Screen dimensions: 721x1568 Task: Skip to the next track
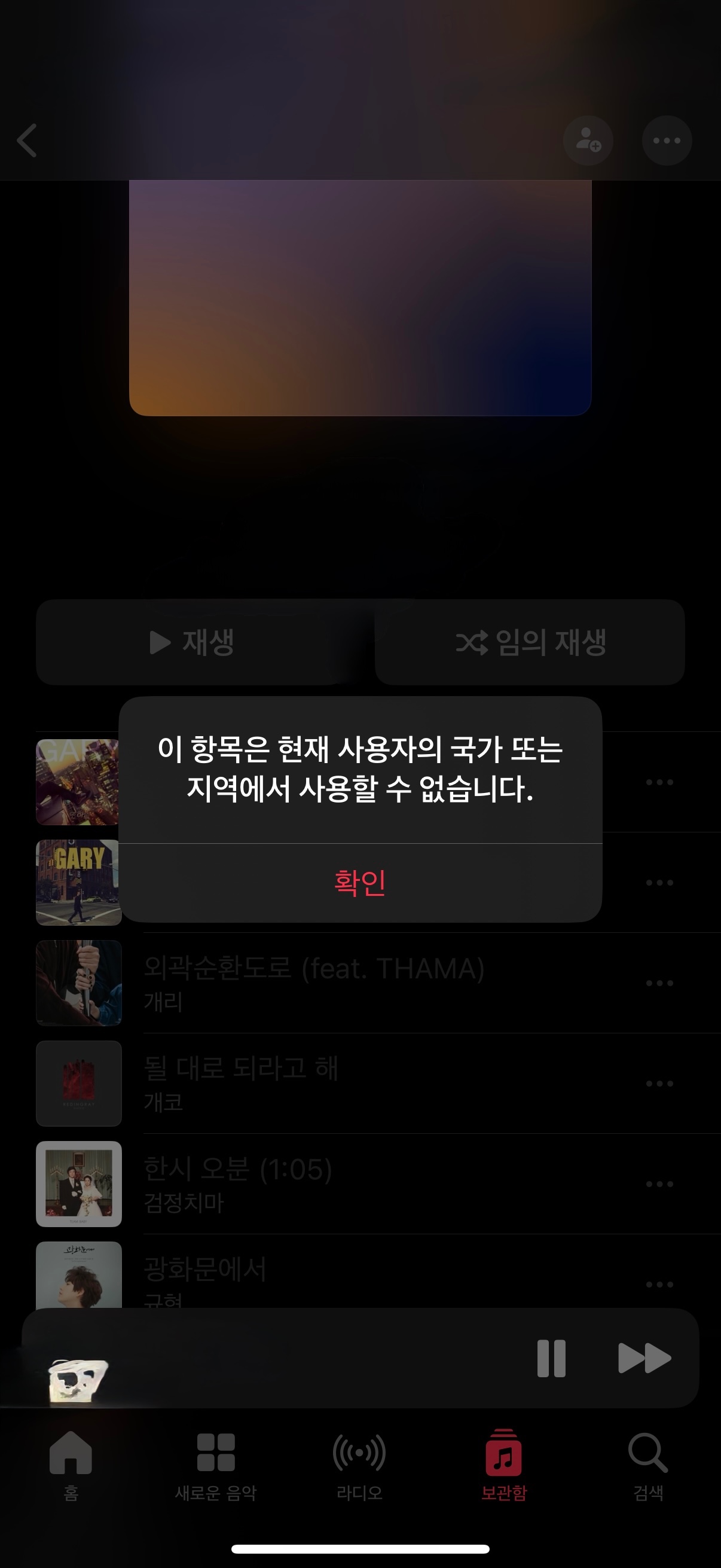click(x=644, y=1358)
